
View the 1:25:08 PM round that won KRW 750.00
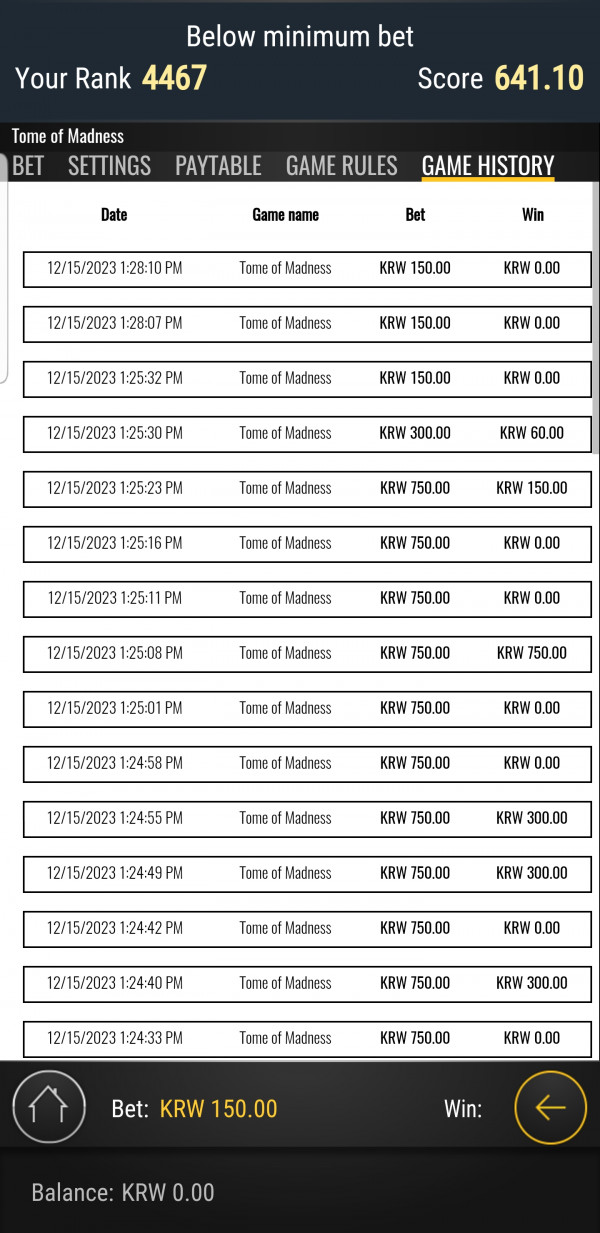(x=307, y=653)
